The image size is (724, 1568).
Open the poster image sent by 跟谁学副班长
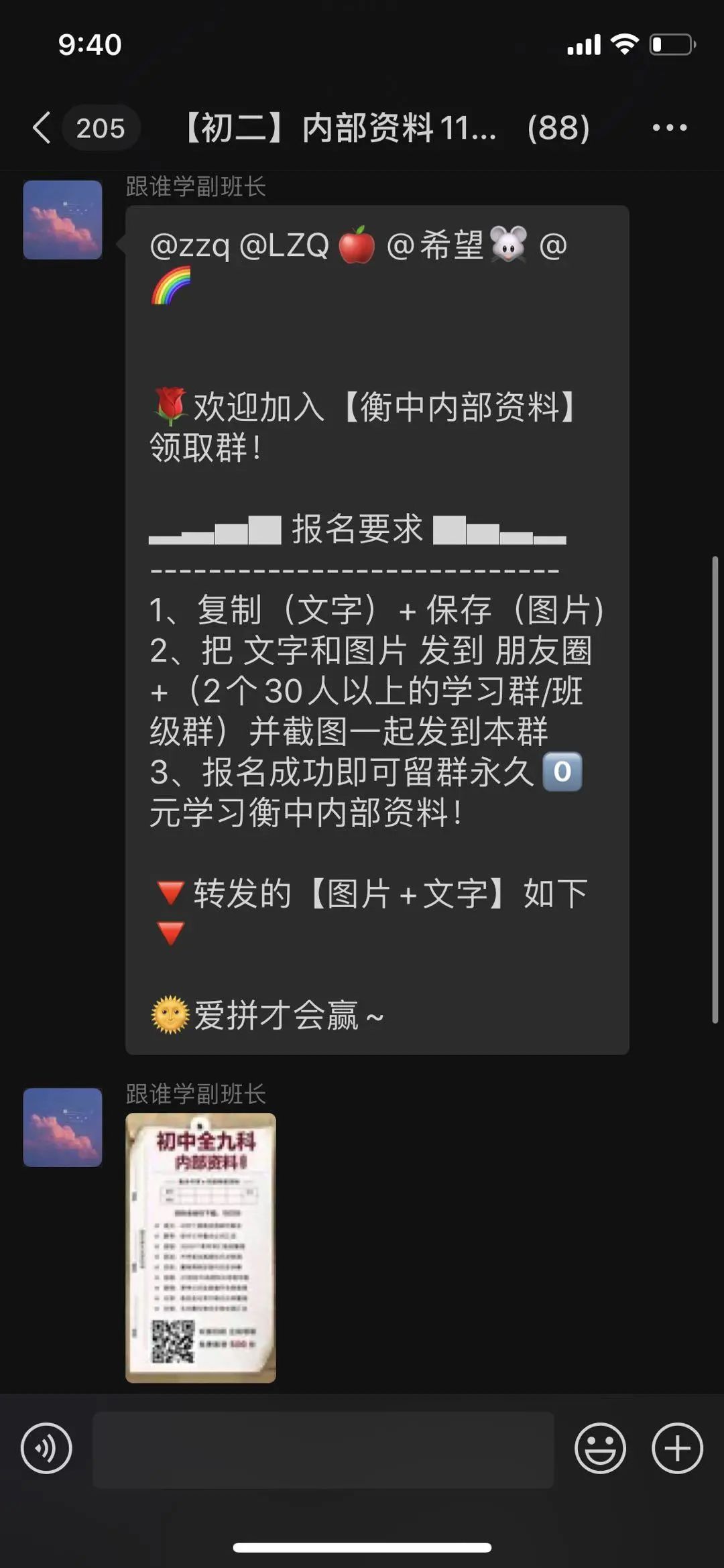(200, 1247)
